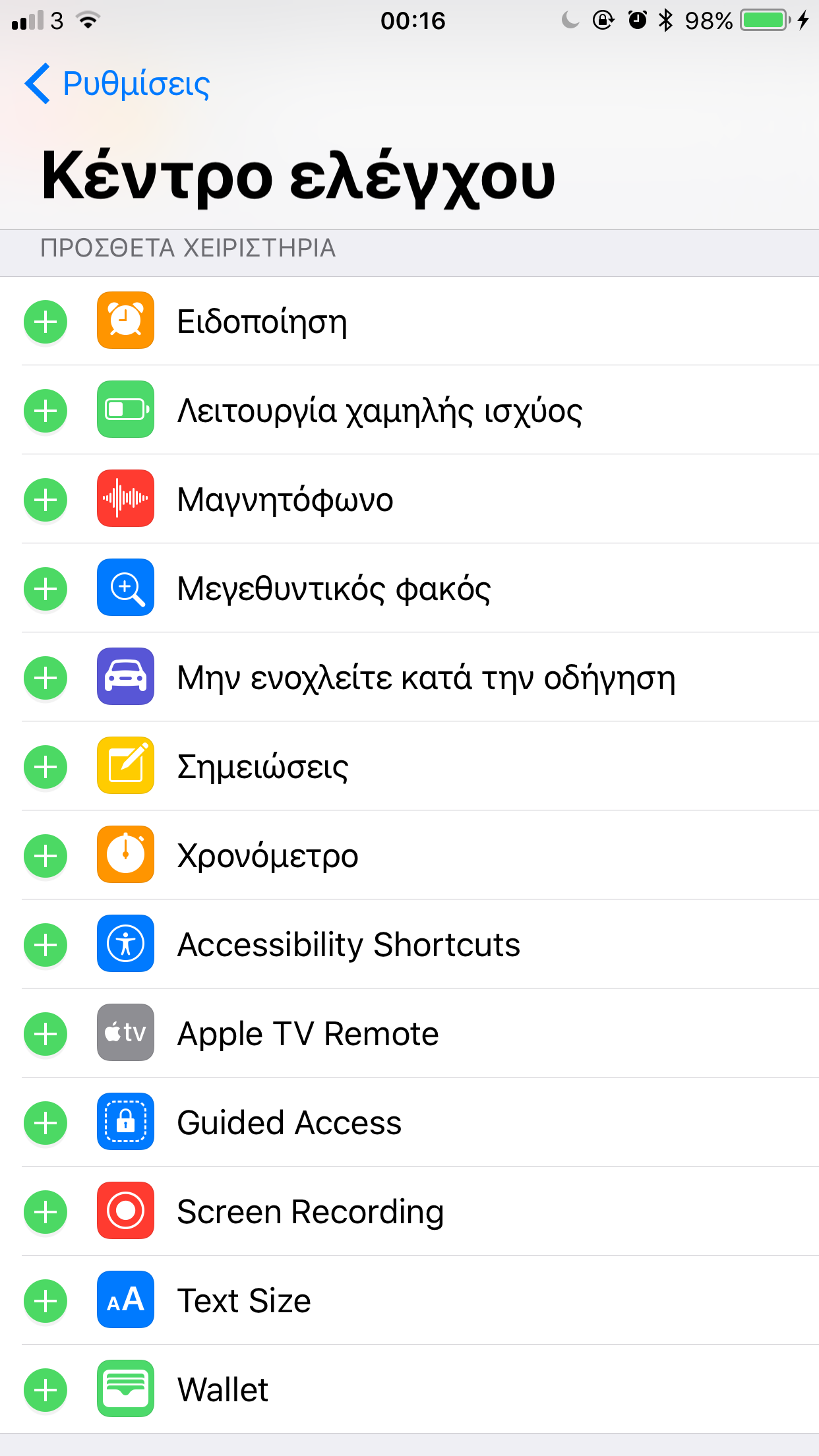Add Ειδοποίηση control with its plus icon

pos(45,322)
